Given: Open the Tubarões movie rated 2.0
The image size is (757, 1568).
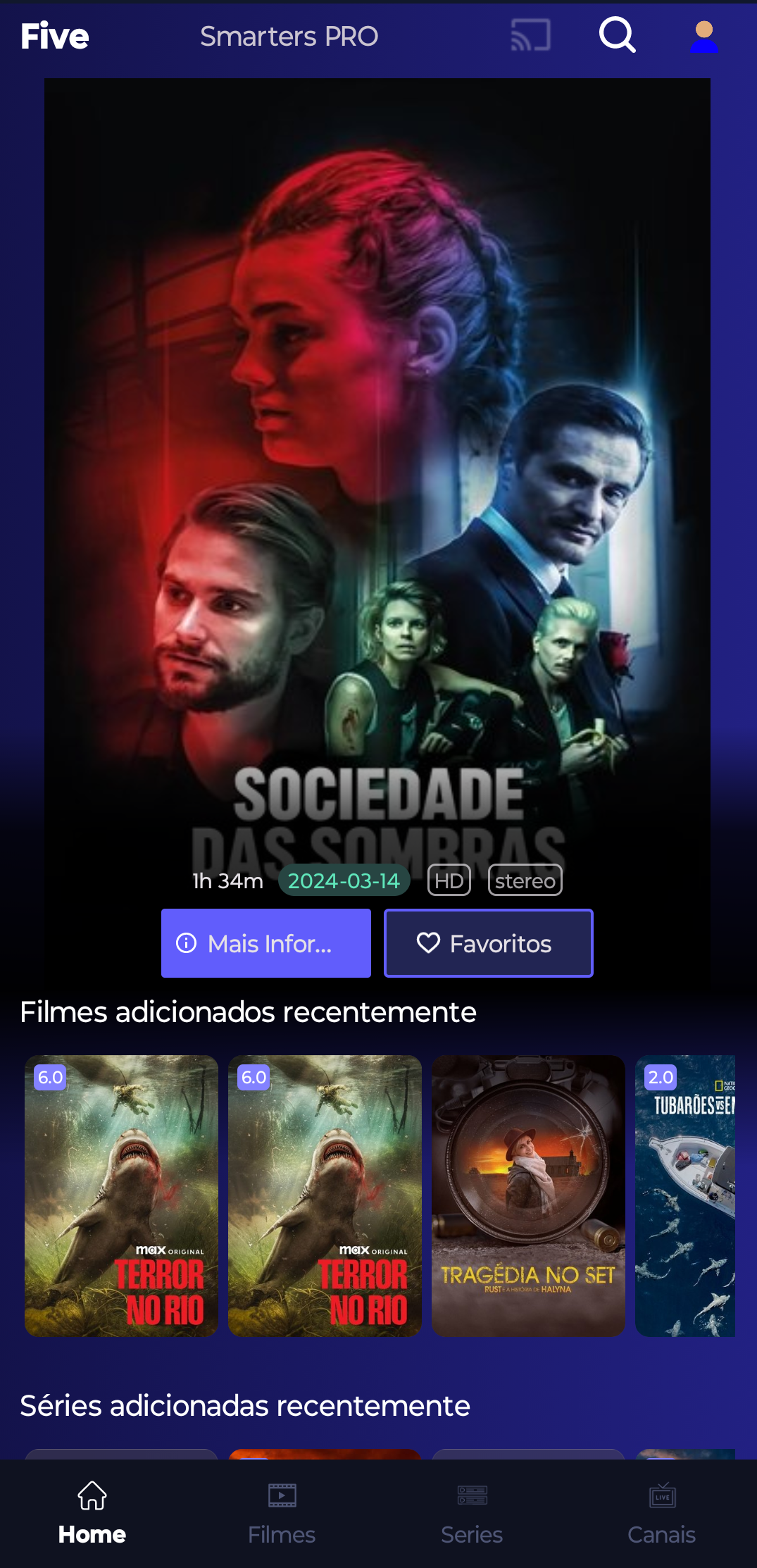Looking at the screenshot, I should pyautogui.click(x=684, y=1195).
